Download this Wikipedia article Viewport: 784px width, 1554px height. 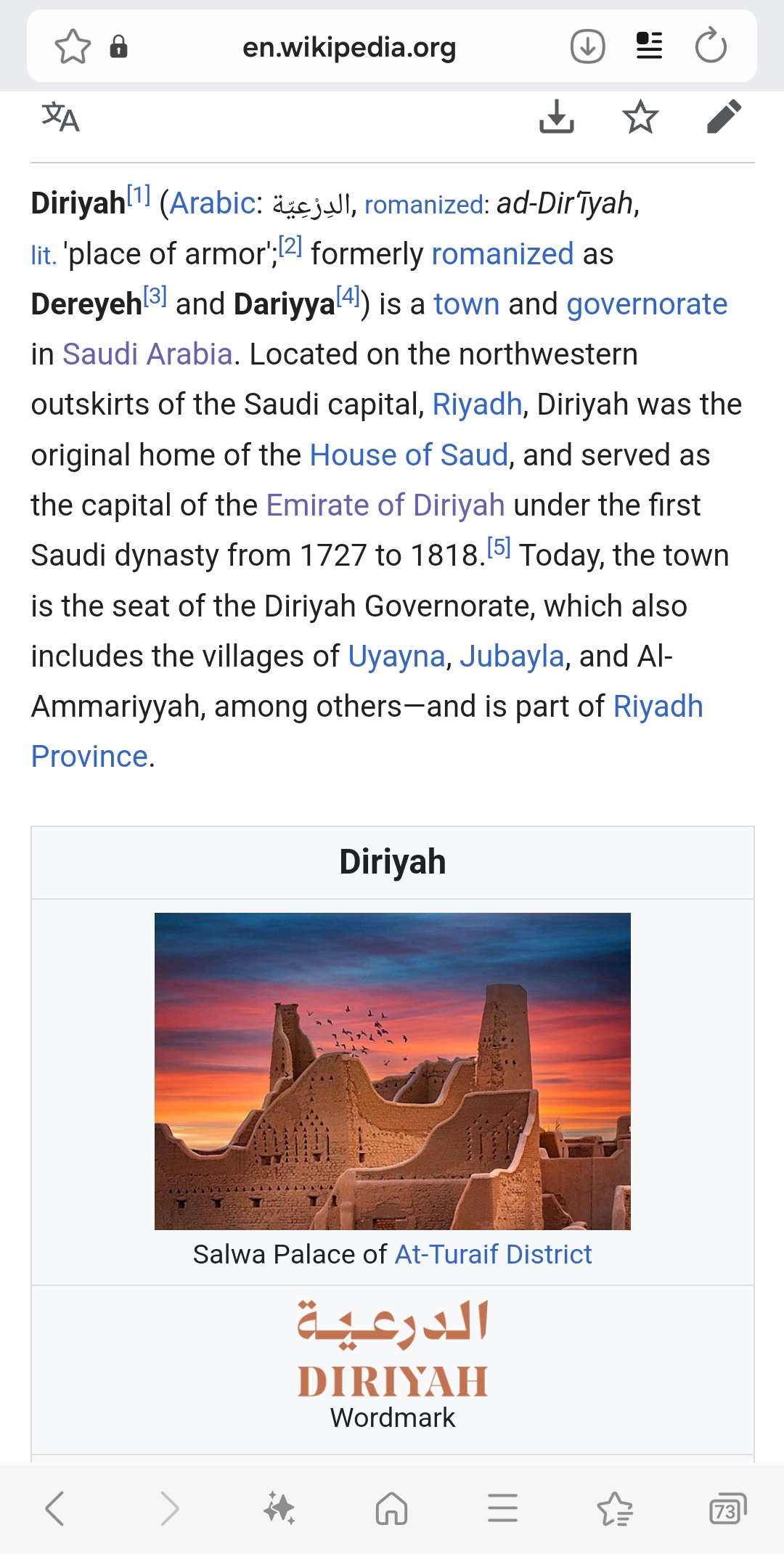[x=556, y=117]
